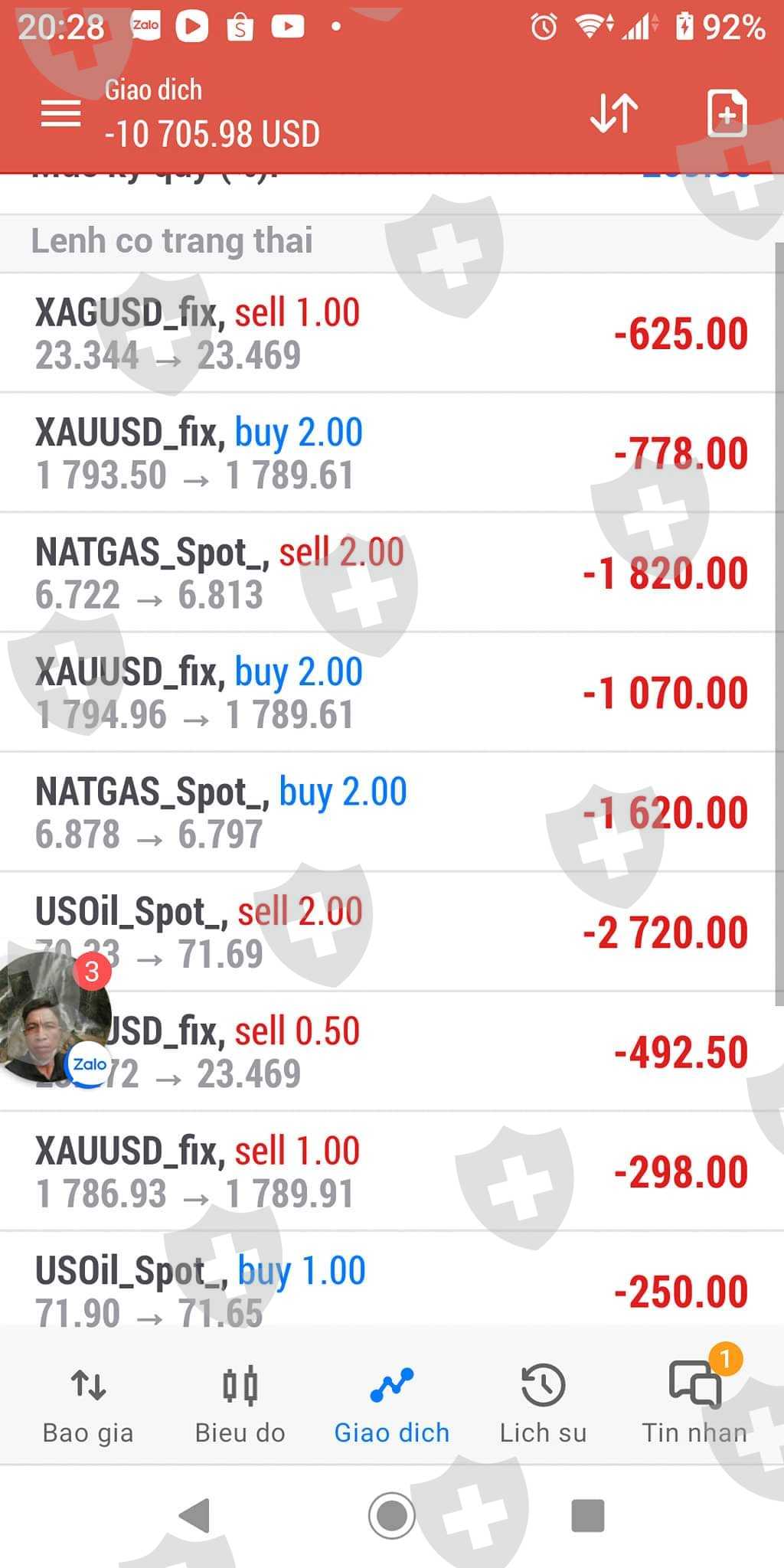This screenshot has height=1568, width=784.
Task: Select the sell 0.50 position losing -492.50
Action: coord(429,1051)
